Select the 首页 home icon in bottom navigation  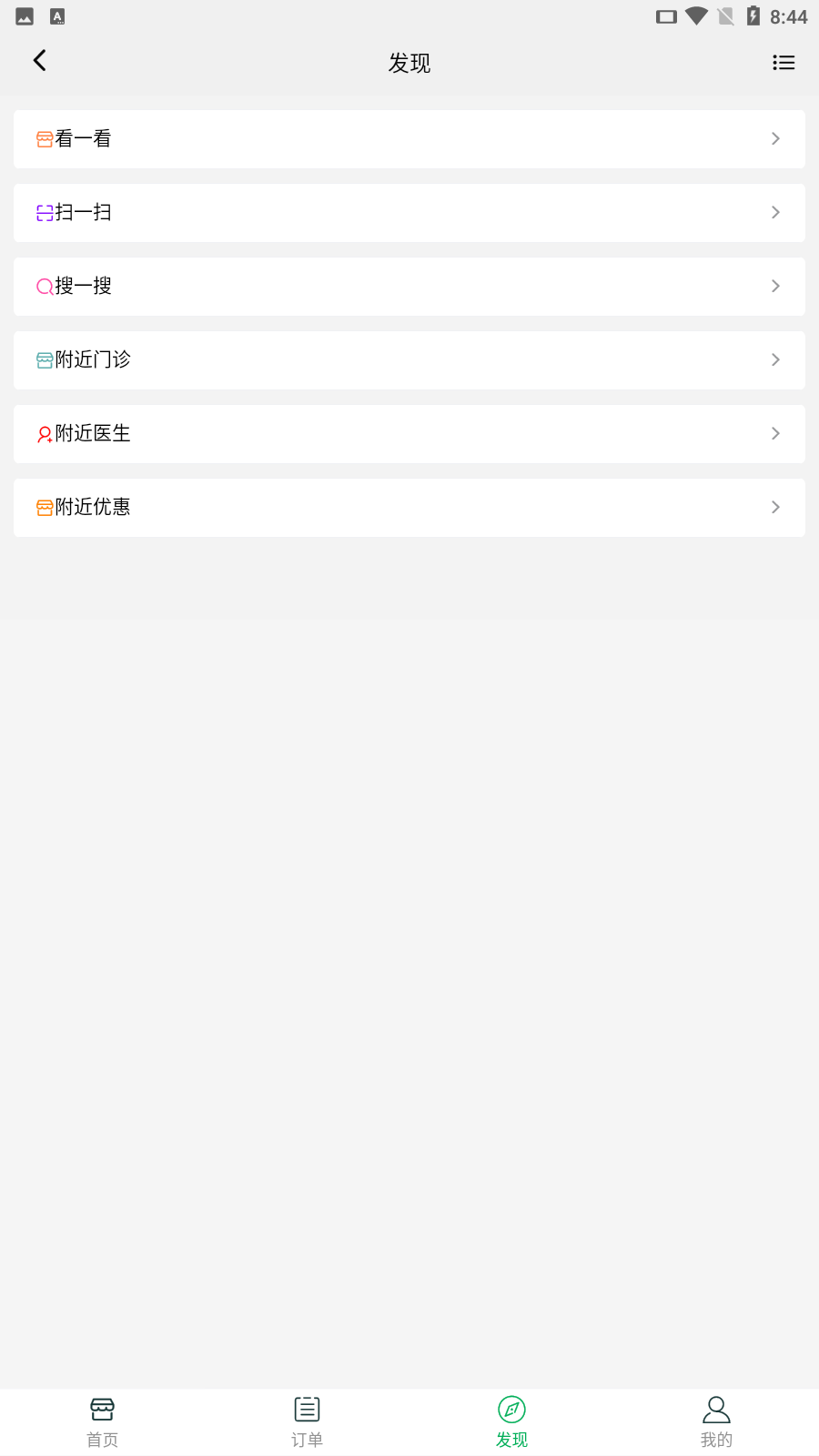[x=101, y=1408]
